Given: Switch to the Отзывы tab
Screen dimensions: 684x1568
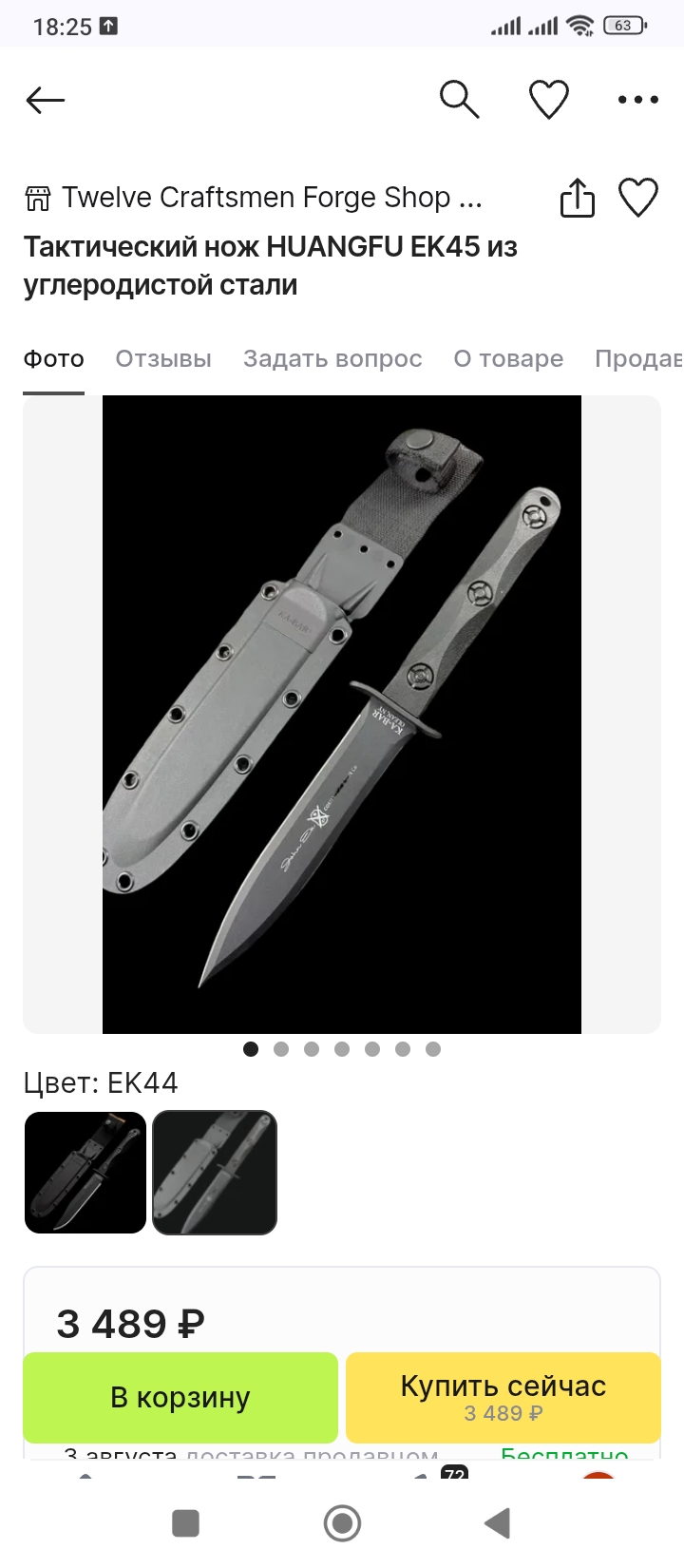Looking at the screenshot, I should [x=163, y=359].
